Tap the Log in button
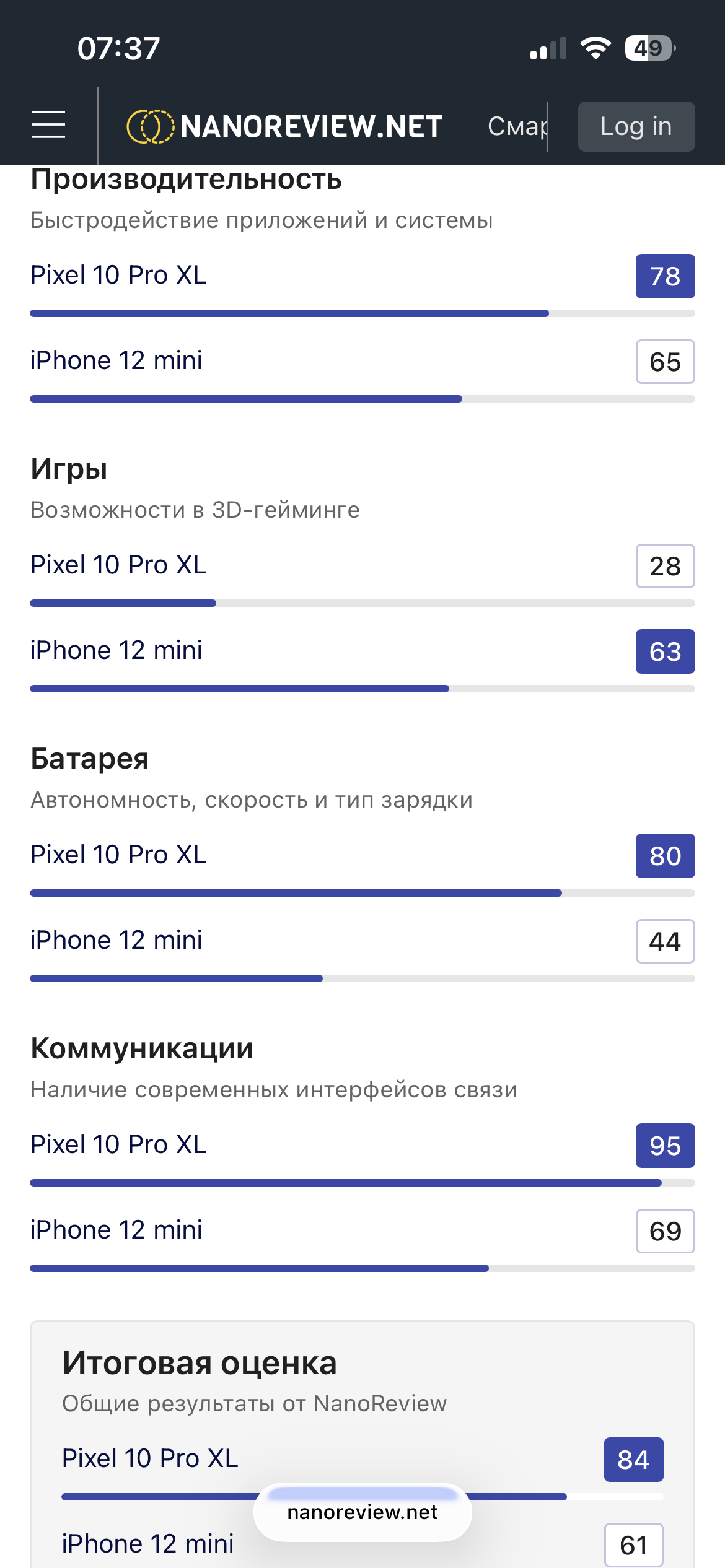Screen dimensions: 725x1568 [636, 126]
